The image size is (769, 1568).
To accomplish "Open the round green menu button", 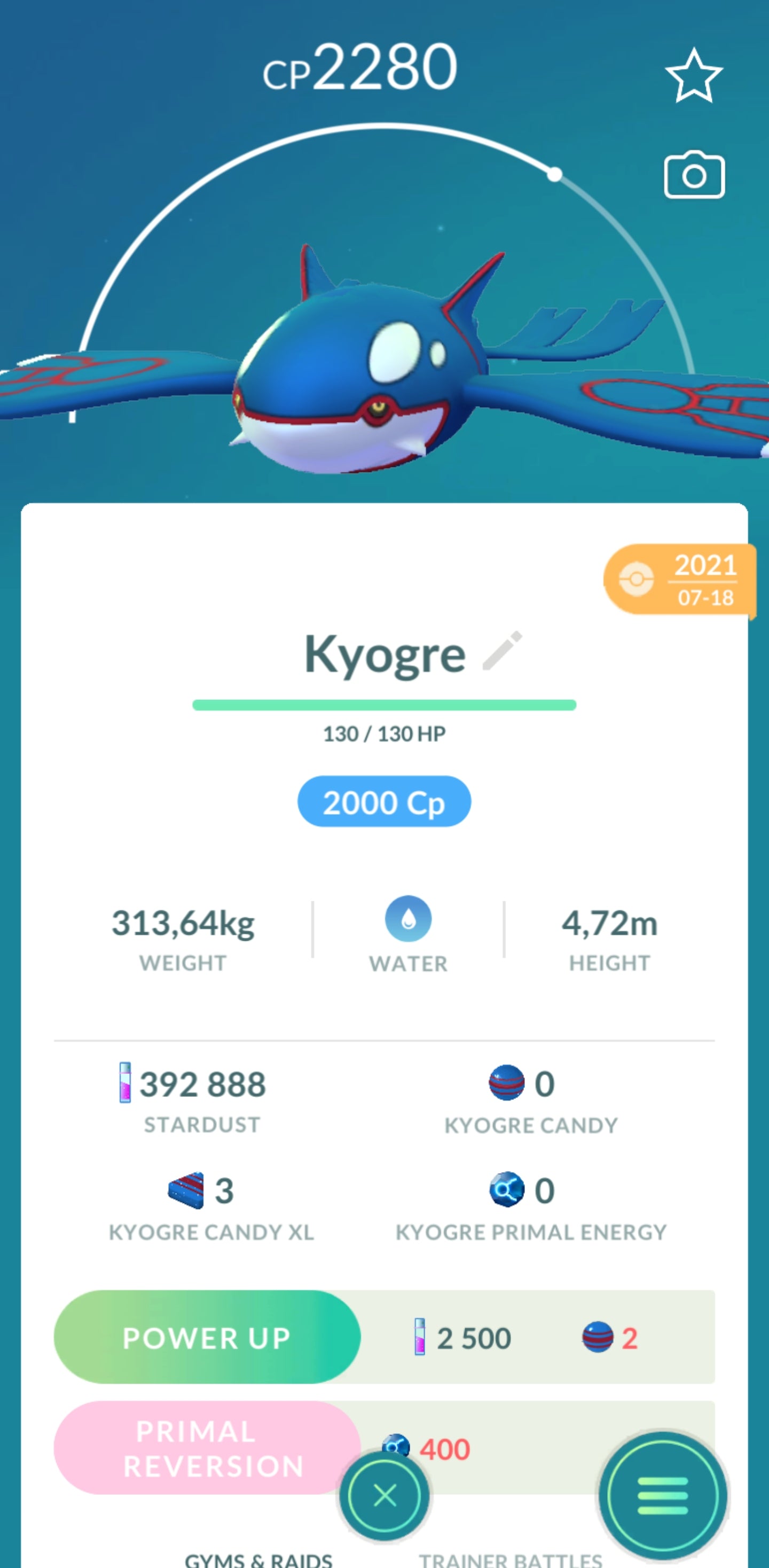I will coord(663,1495).
